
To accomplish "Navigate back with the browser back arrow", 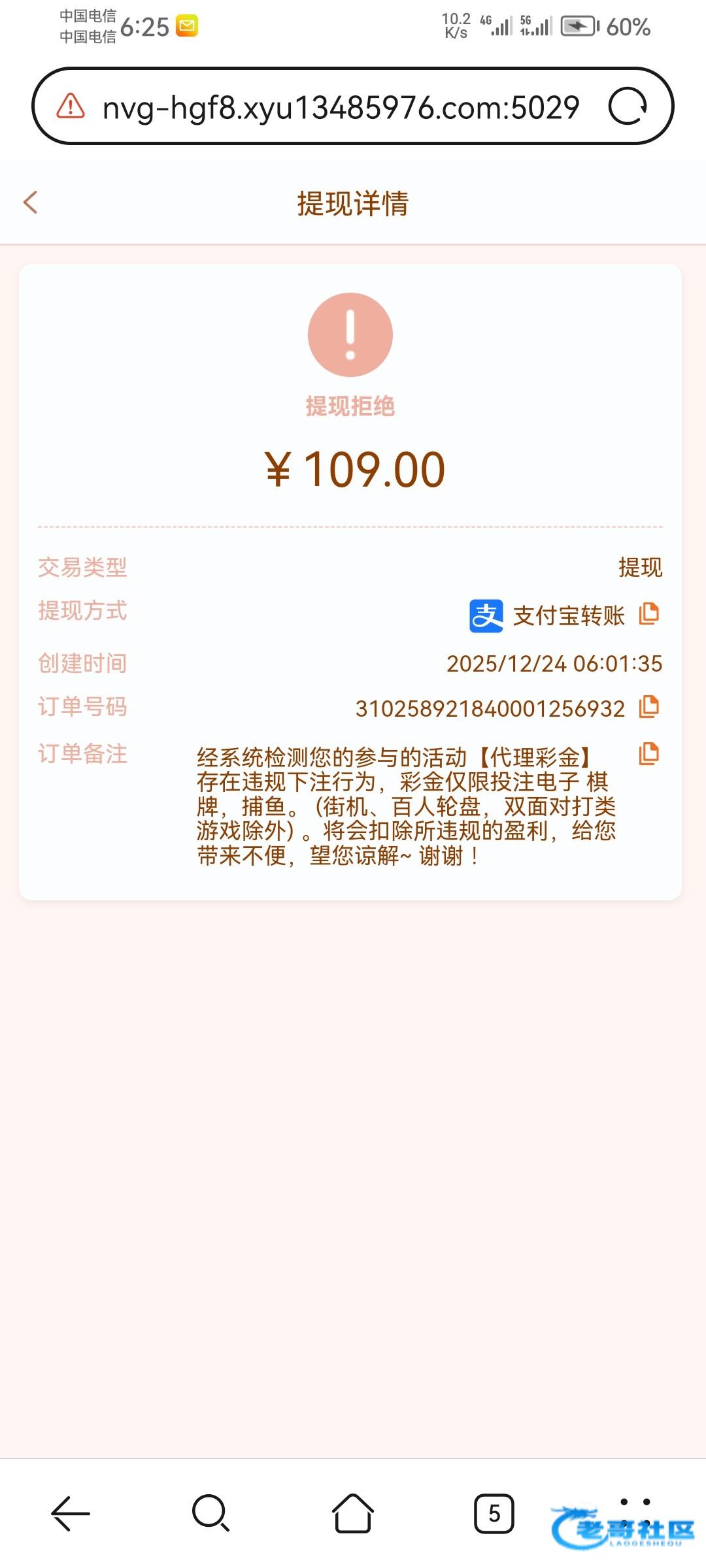I will pos(71,1513).
